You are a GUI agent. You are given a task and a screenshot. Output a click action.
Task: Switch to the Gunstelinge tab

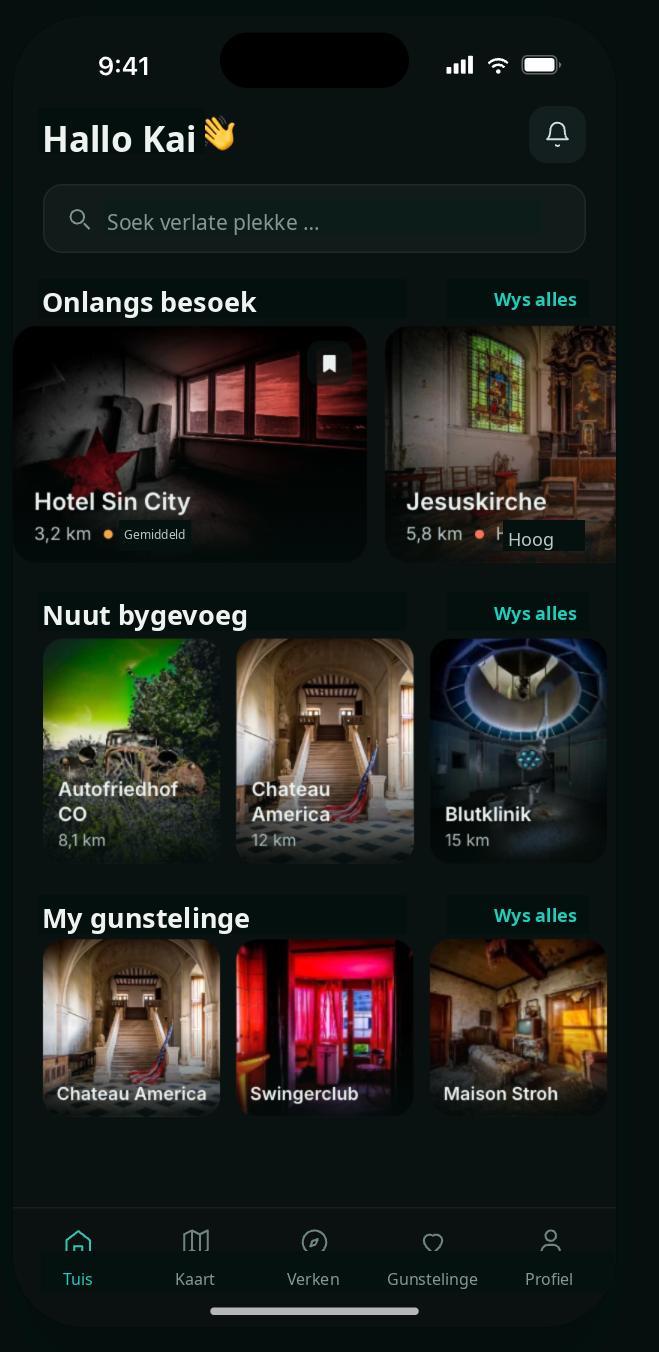(x=432, y=1258)
